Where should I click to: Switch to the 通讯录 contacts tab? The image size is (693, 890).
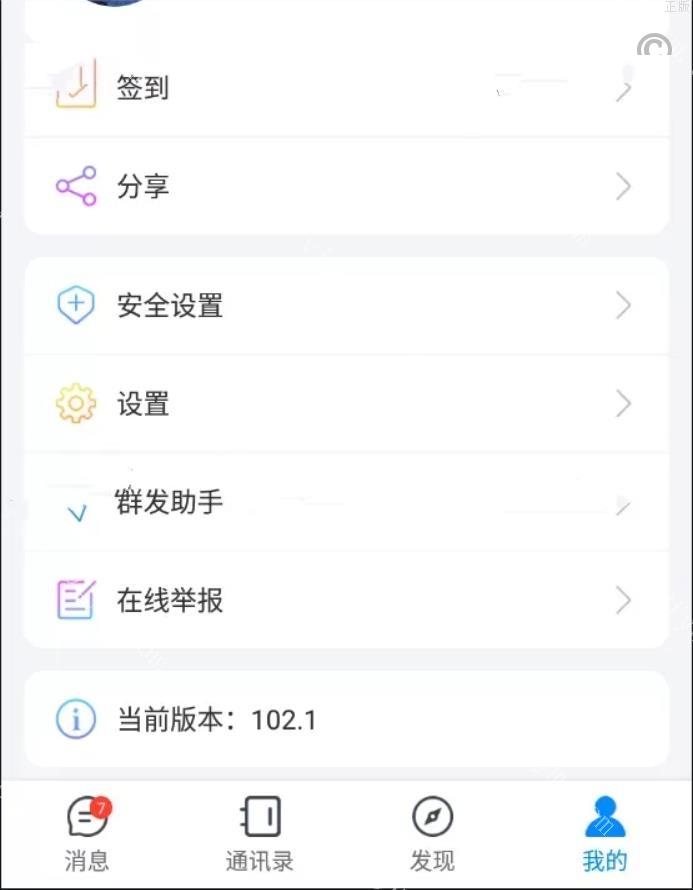259,833
